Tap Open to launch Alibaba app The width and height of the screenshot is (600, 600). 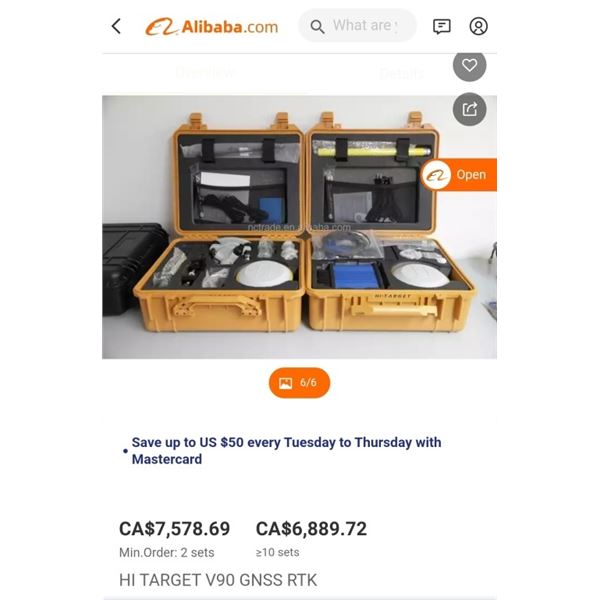point(459,175)
